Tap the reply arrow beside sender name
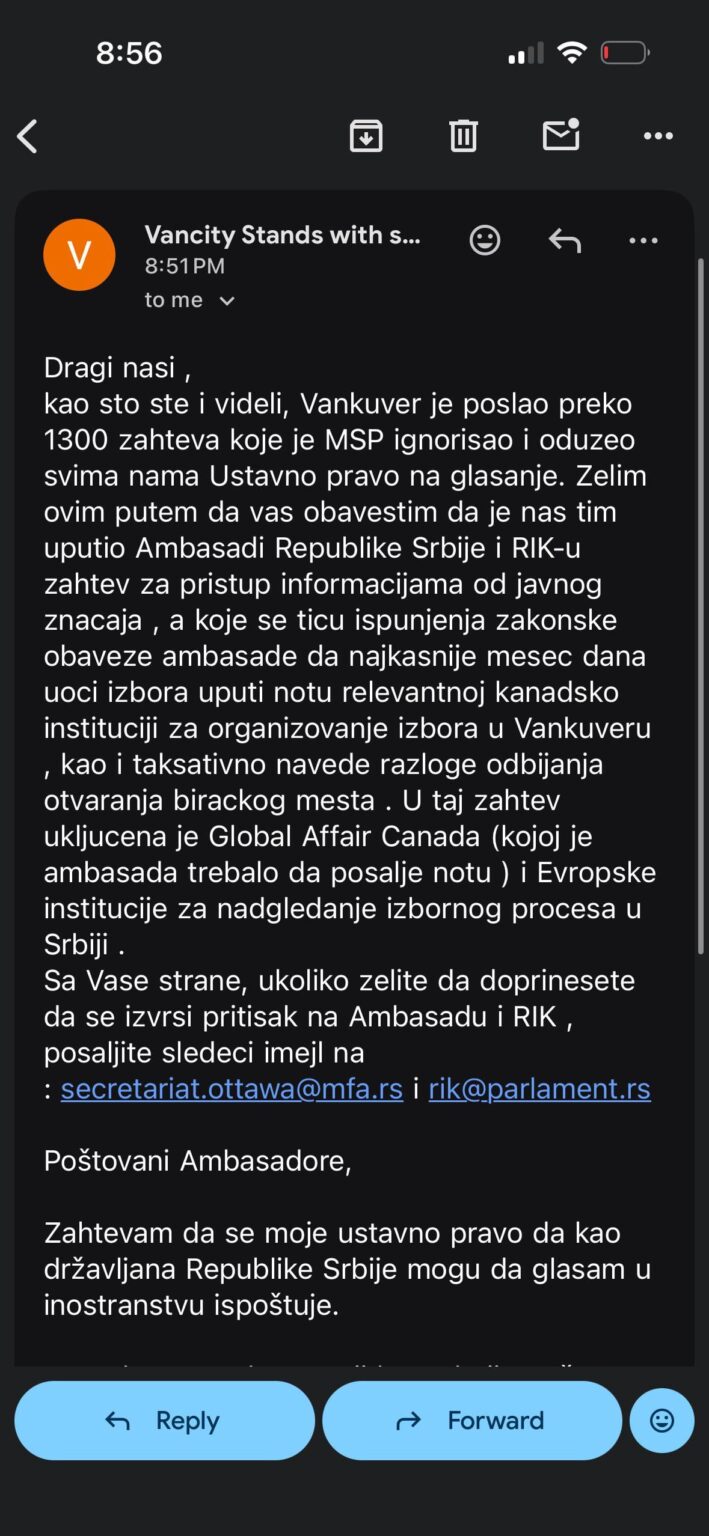 point(565,239)
